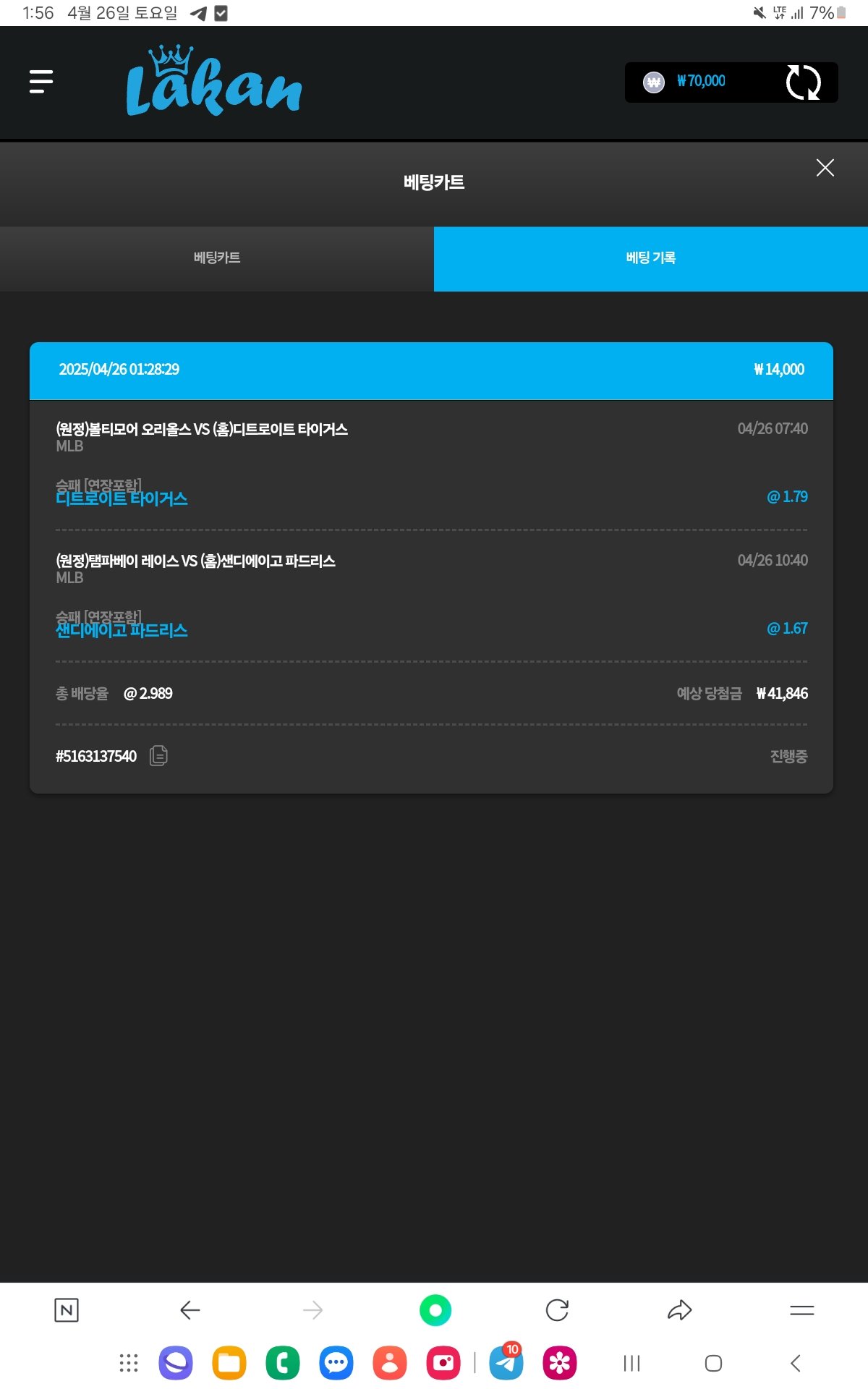
Task: Select the 베팅 기록 tab
Action: pyautogui.click(x=650, y=258)
